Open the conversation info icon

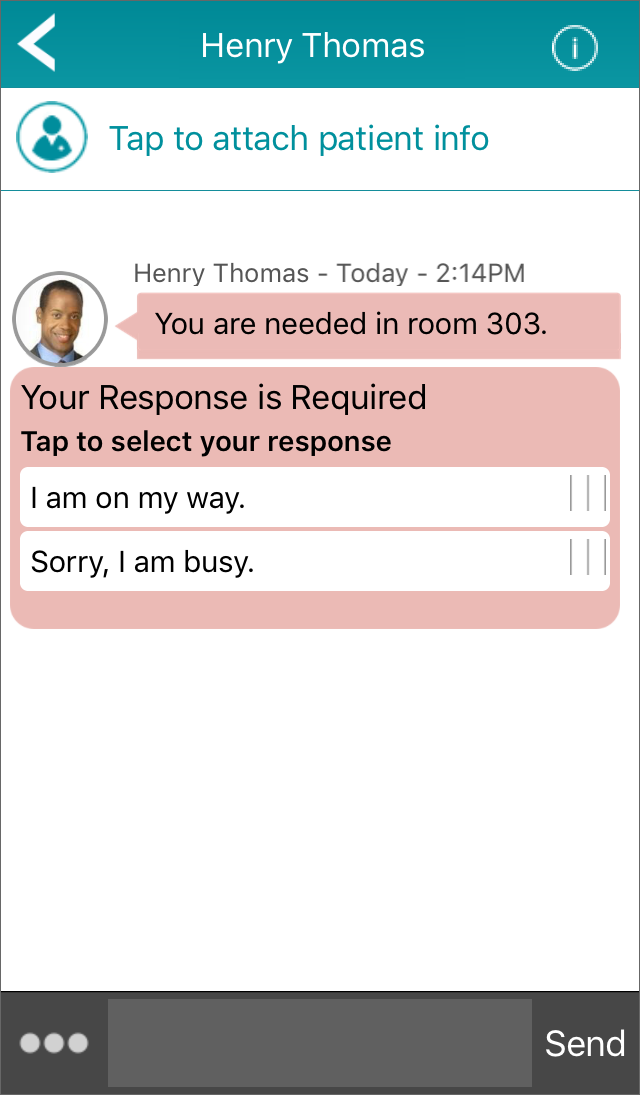pos(574,47)
